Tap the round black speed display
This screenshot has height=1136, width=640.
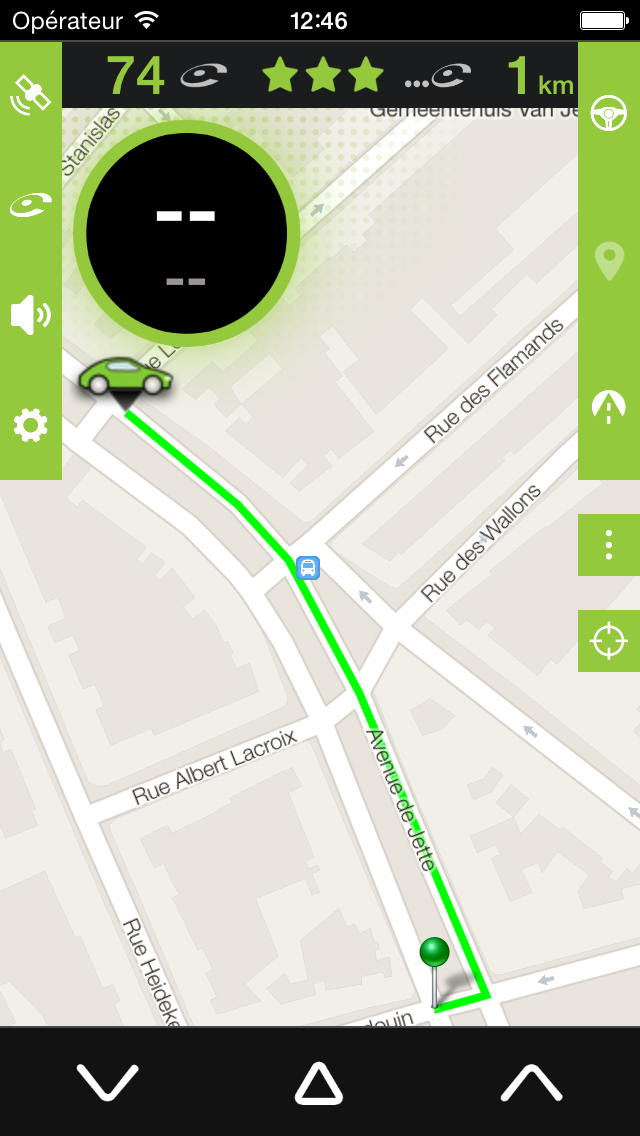pos(186,233)
